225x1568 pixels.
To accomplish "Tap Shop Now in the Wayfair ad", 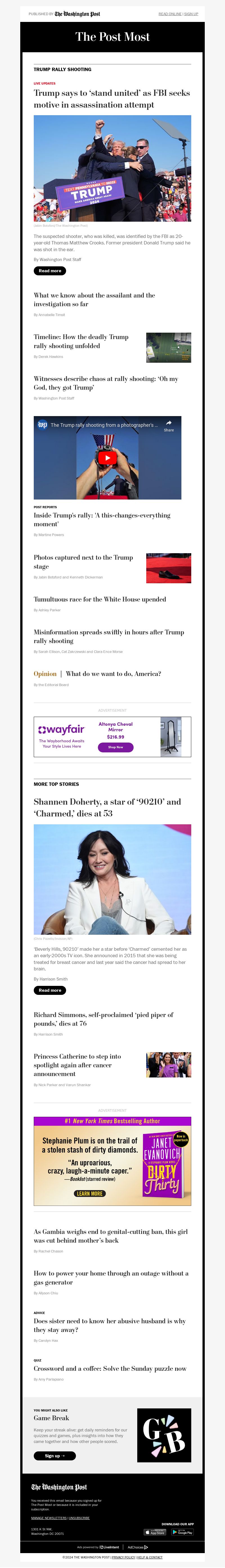I will click(x=115, y=747).
